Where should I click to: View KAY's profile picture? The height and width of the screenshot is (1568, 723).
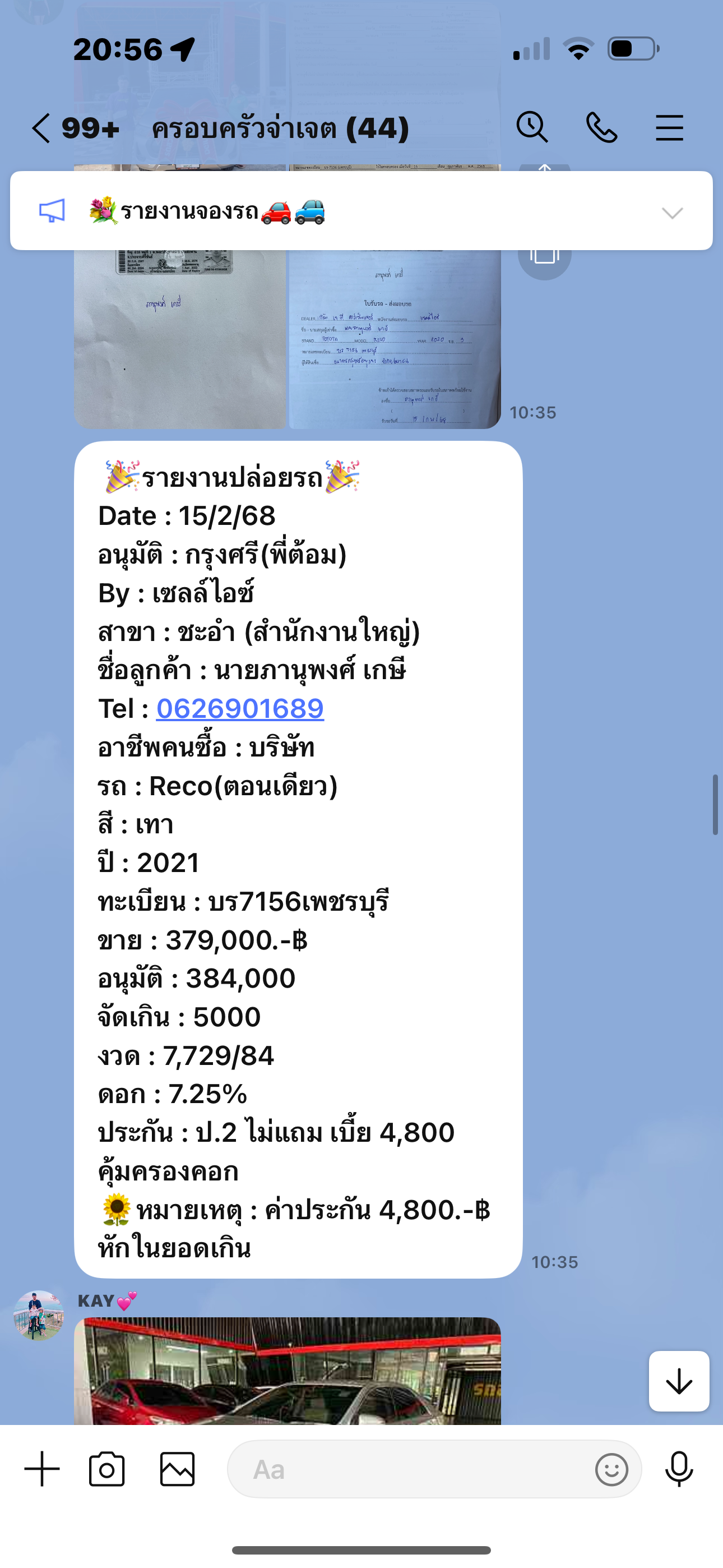(x=39, y=1316)
